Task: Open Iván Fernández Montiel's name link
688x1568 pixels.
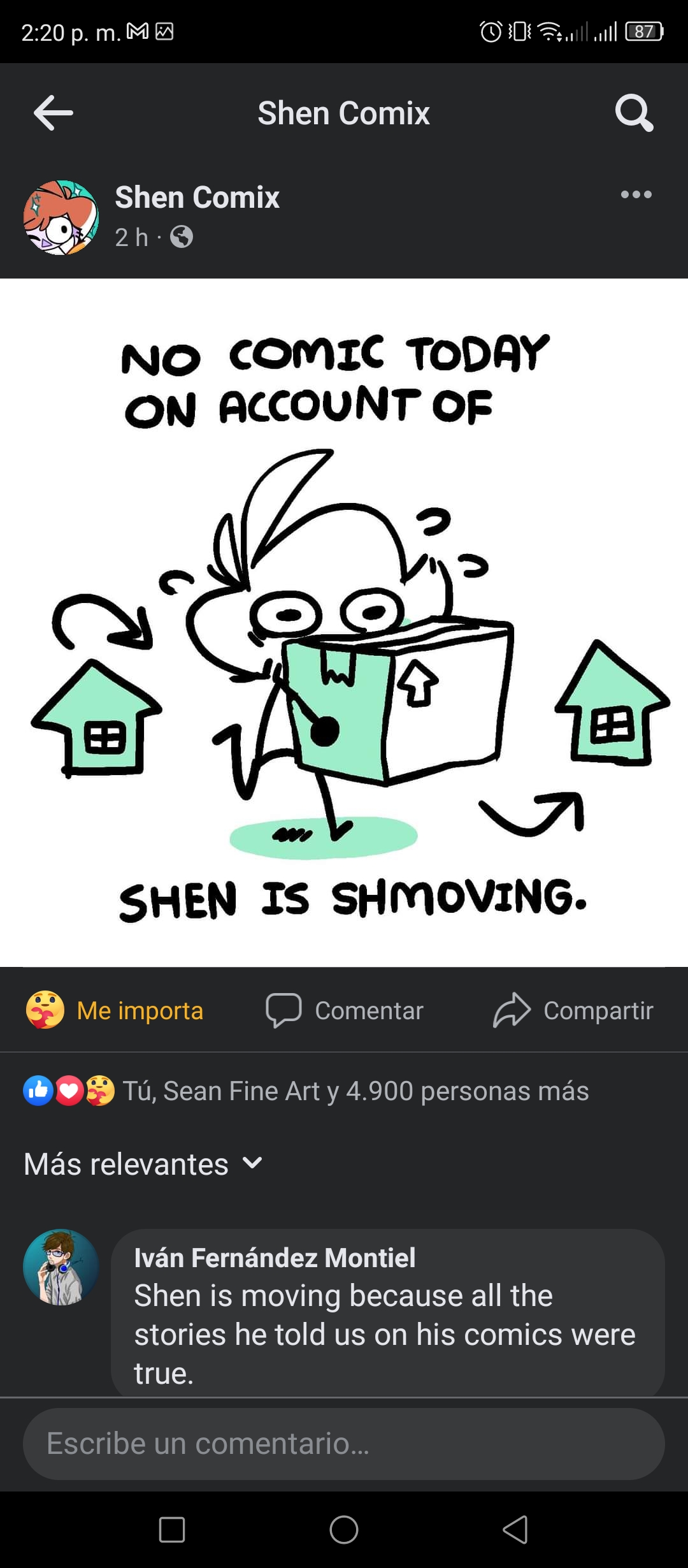Action: [275, 1258]
